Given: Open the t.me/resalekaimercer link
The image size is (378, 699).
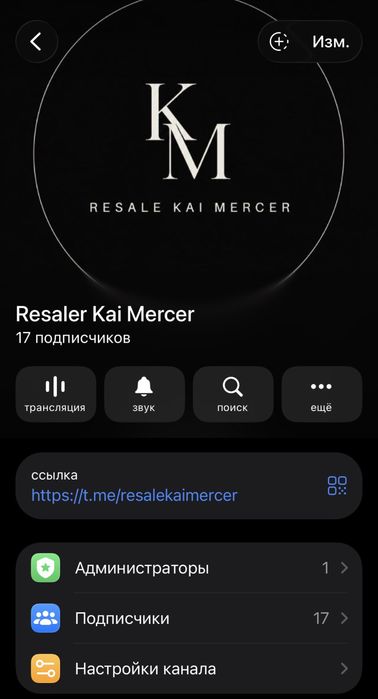Looking at the screenshot, I should [134, 495].
